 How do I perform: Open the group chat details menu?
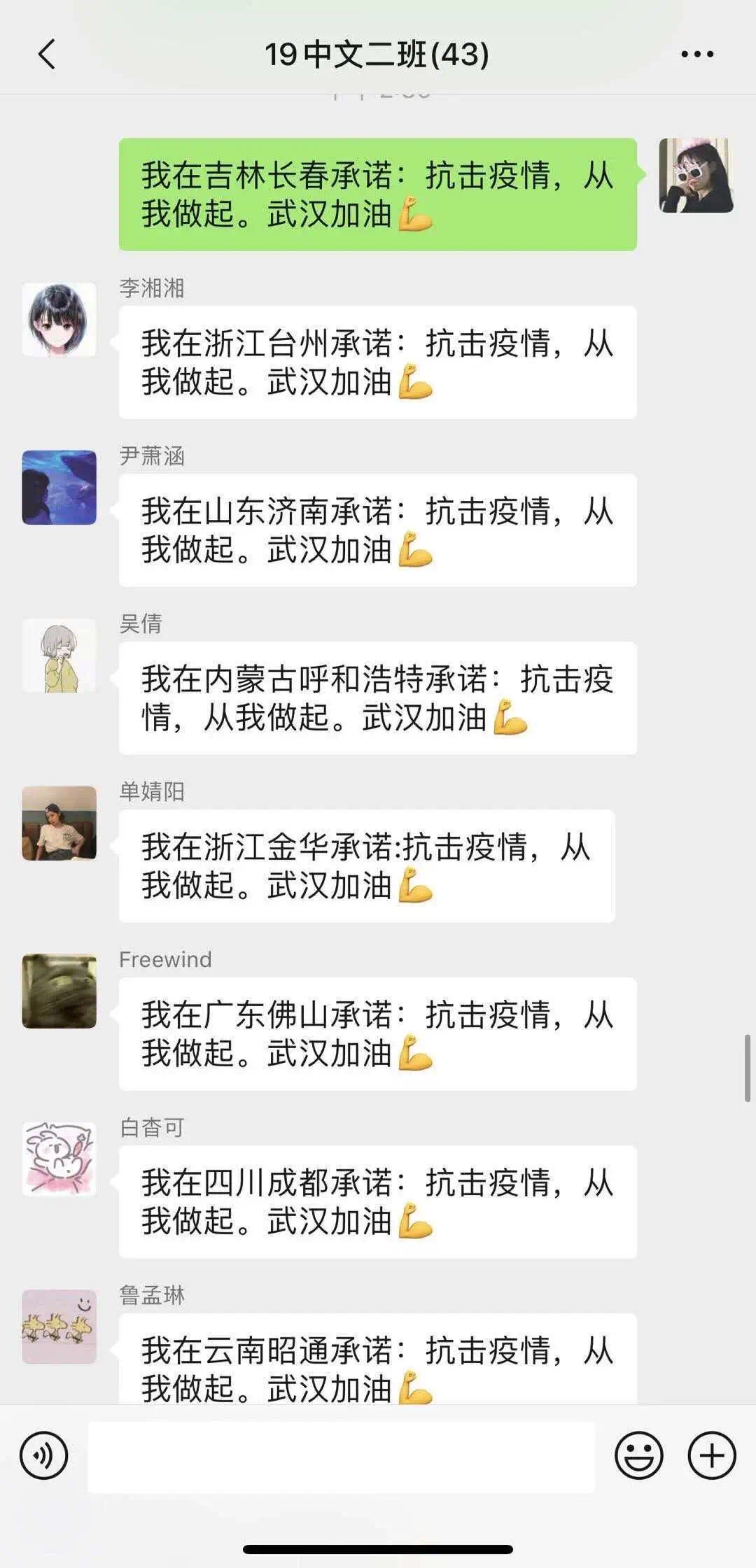697,55
